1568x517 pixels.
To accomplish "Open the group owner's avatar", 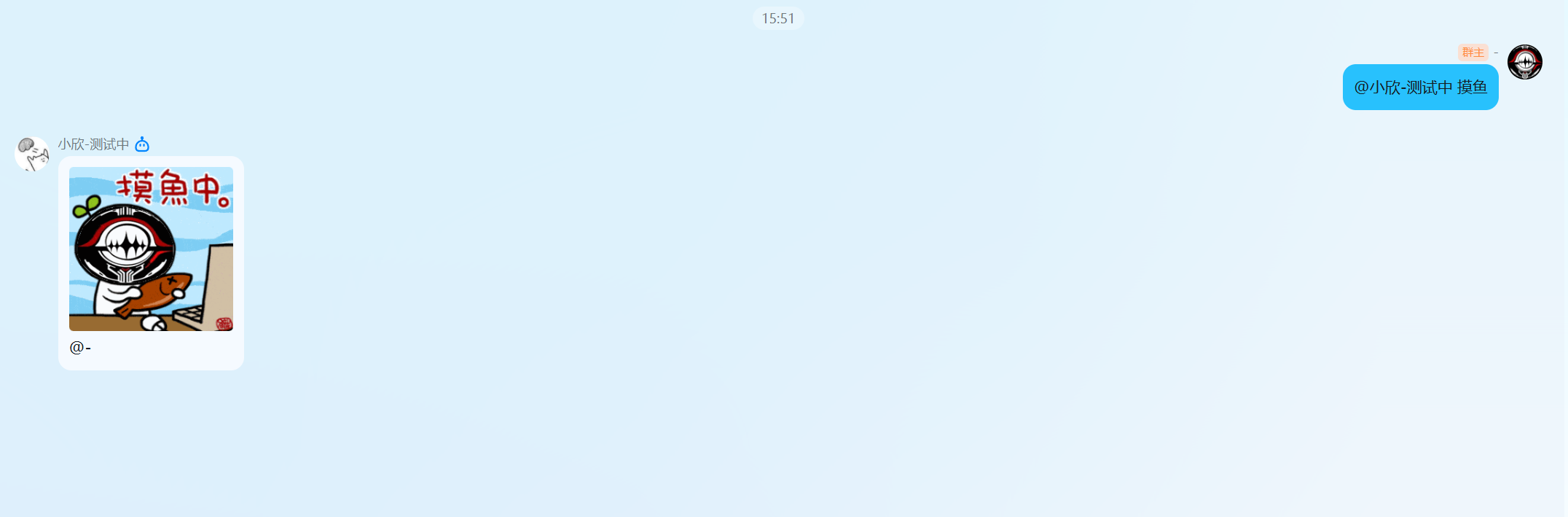I will pos(1524,62).
